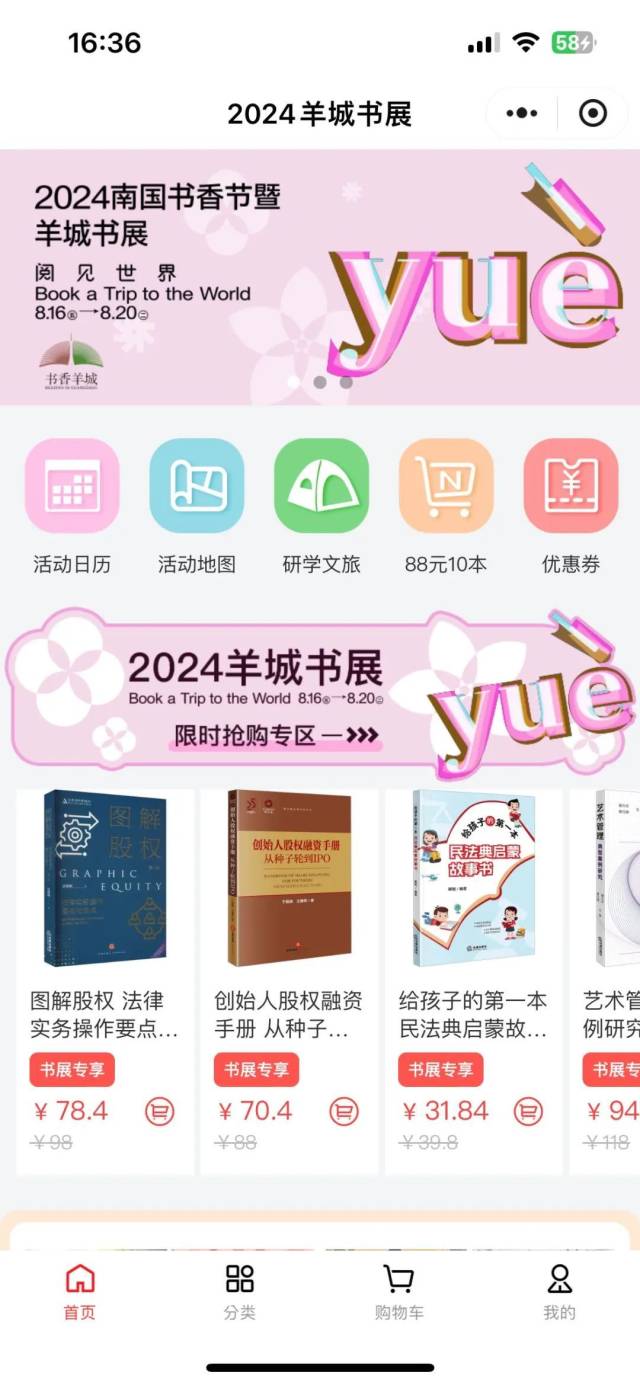Open the 2024南国书香节 top banner

[320, 277]
